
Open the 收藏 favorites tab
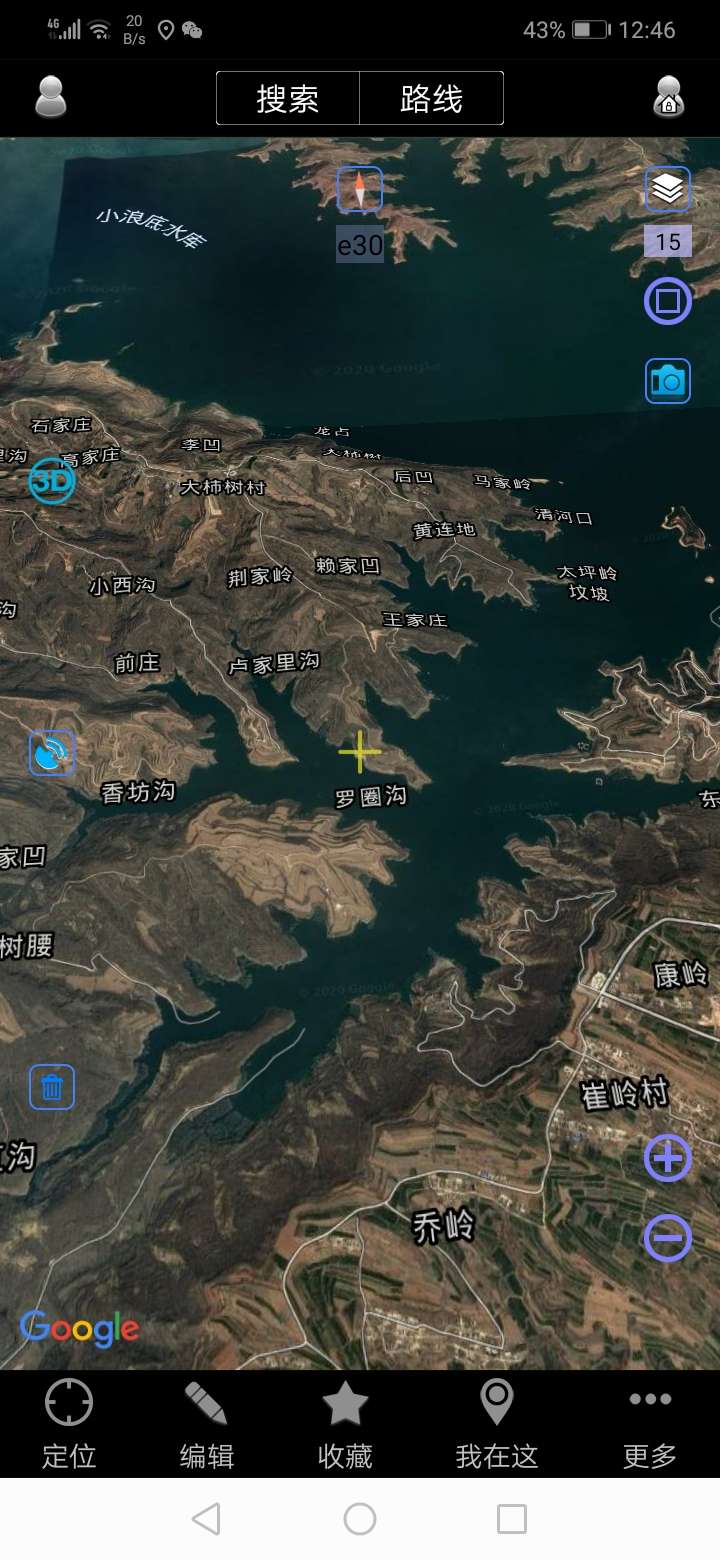click(x=345, y=1424)
